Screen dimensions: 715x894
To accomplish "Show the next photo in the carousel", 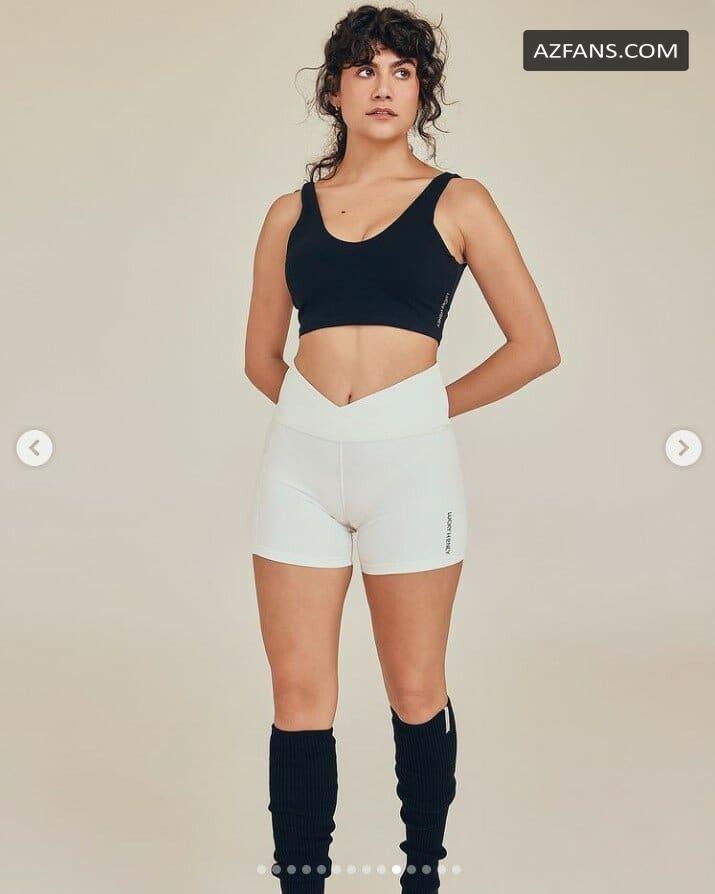I will click(x=683, y=448).
